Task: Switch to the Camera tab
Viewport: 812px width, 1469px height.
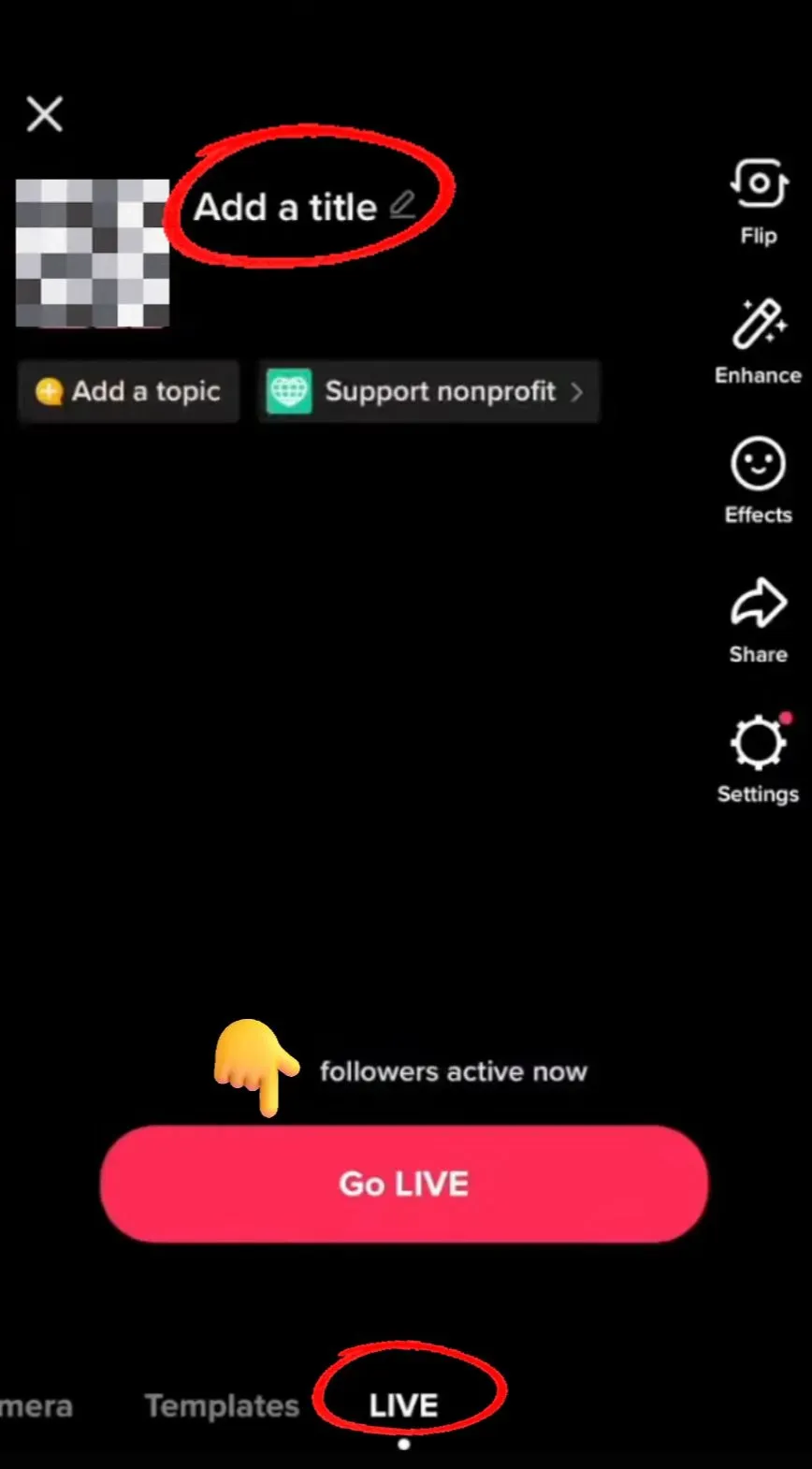Action: click(35, 1405)
